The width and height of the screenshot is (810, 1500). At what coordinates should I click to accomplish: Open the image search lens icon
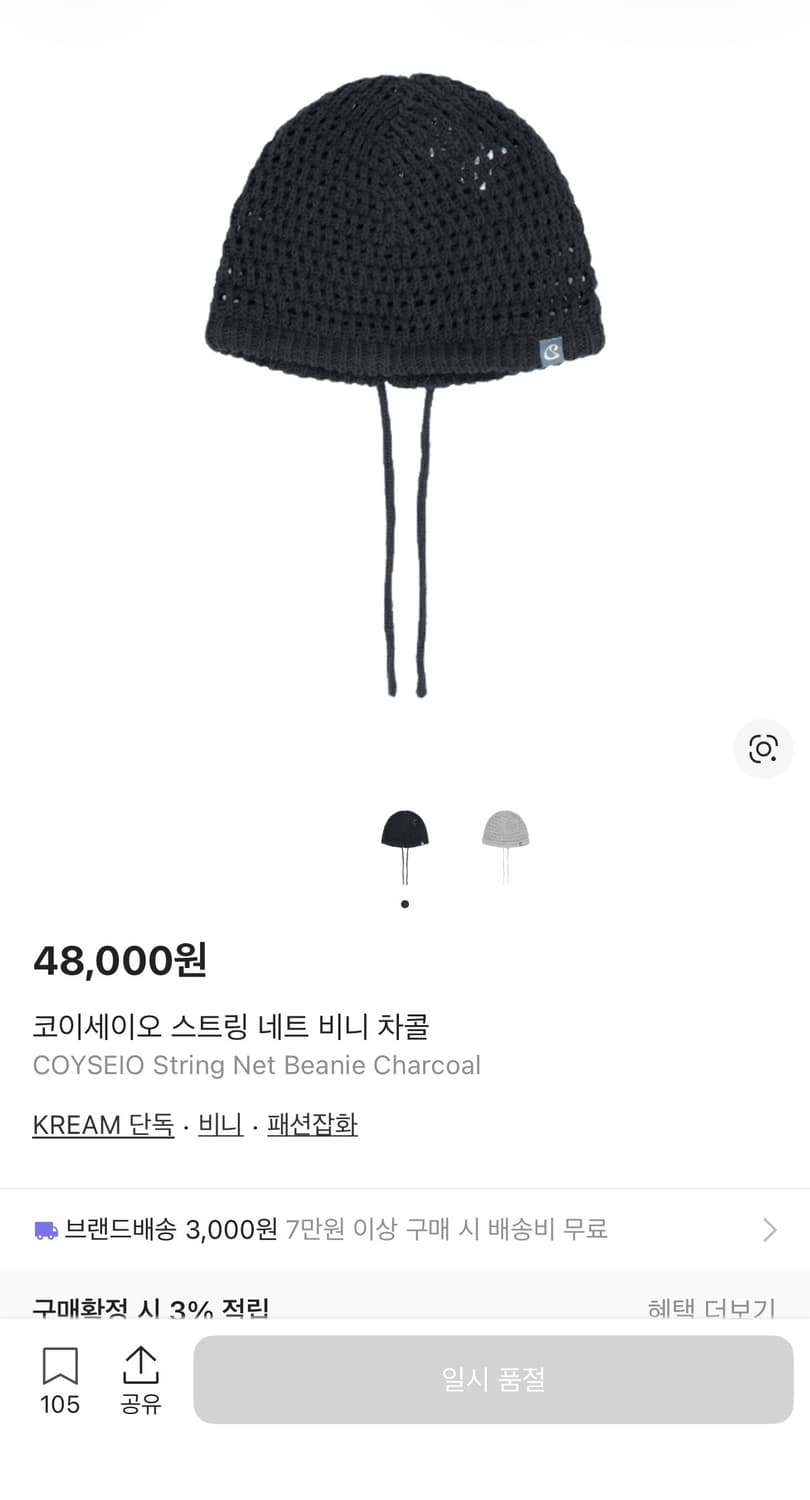(763, 748)
